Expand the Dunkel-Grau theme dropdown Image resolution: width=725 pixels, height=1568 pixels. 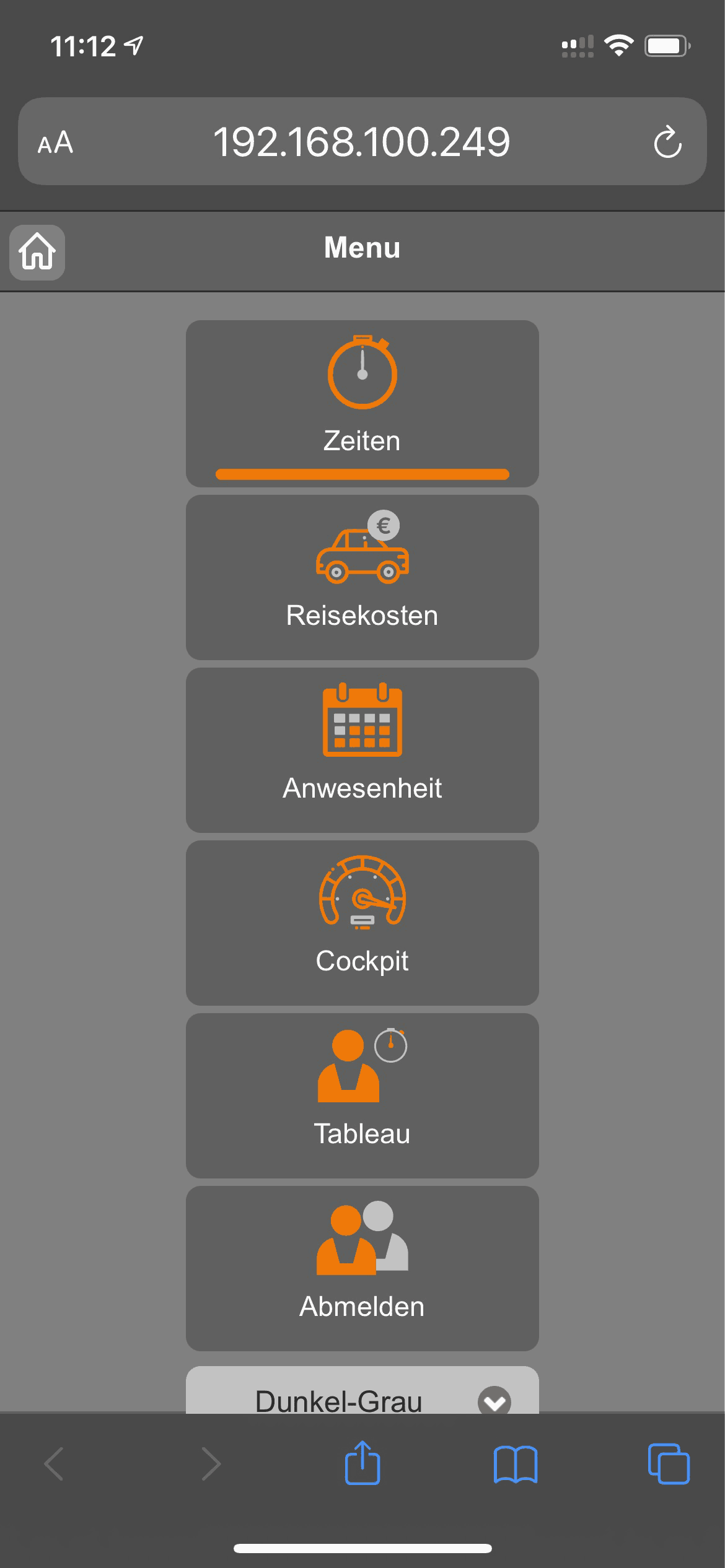tap(362, 1391)
